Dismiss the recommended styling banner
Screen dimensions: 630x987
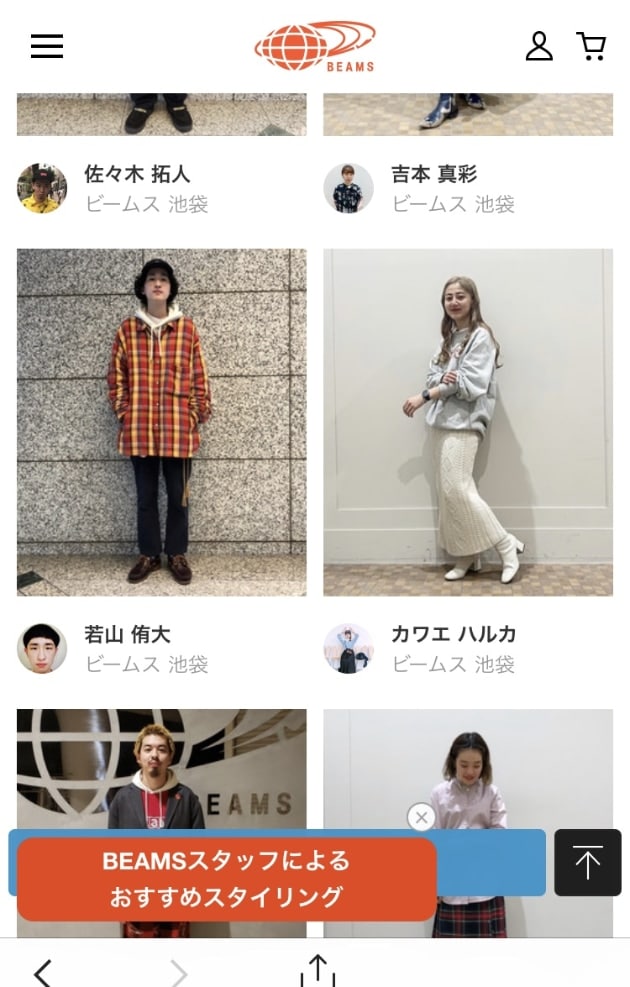(422, 818)
